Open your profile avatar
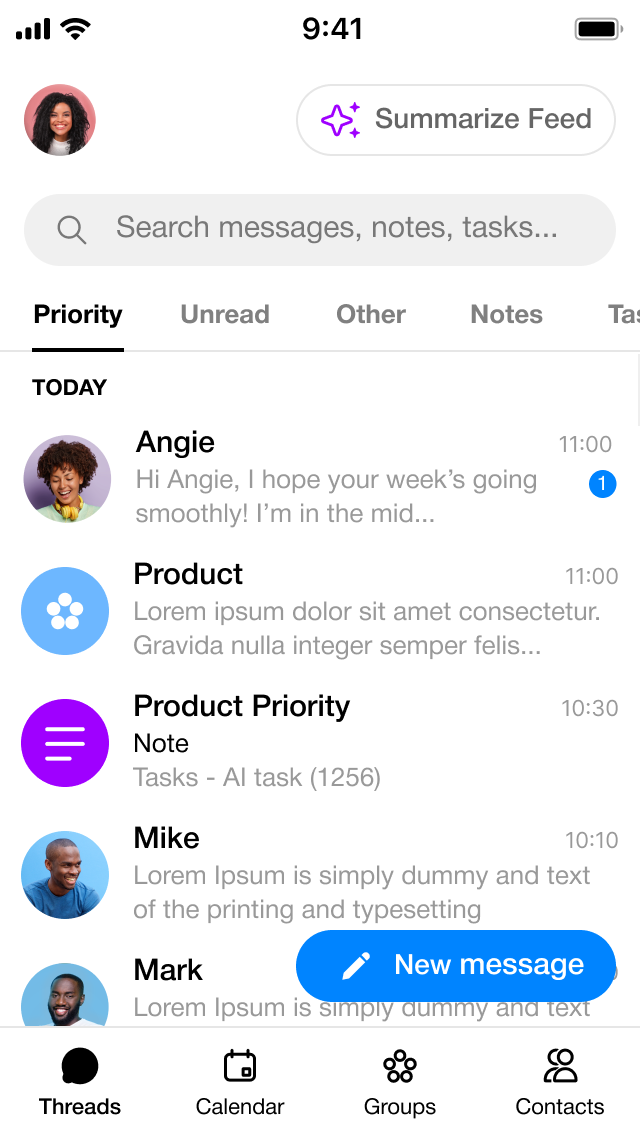The image size is (640, 1136). coord(60,120)
